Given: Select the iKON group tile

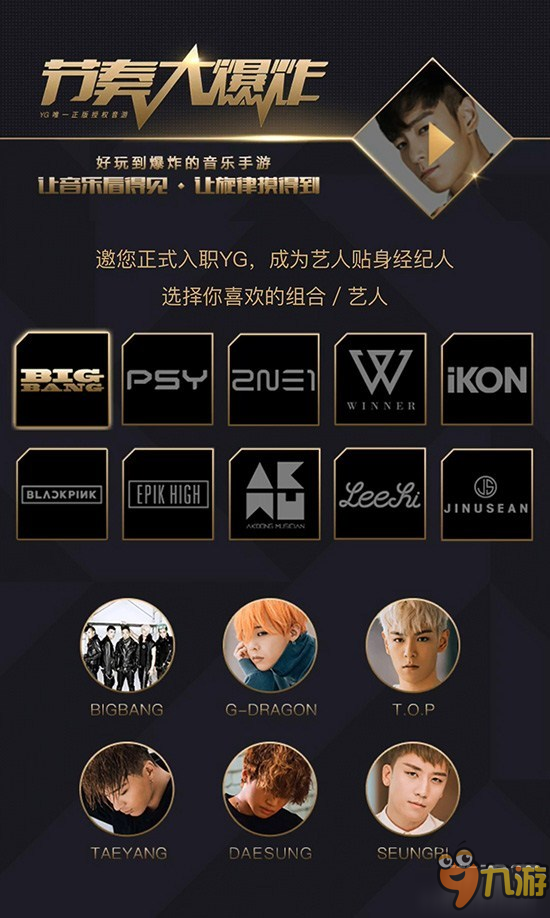Looking at the screenshot, I should [x=487, y=379].
